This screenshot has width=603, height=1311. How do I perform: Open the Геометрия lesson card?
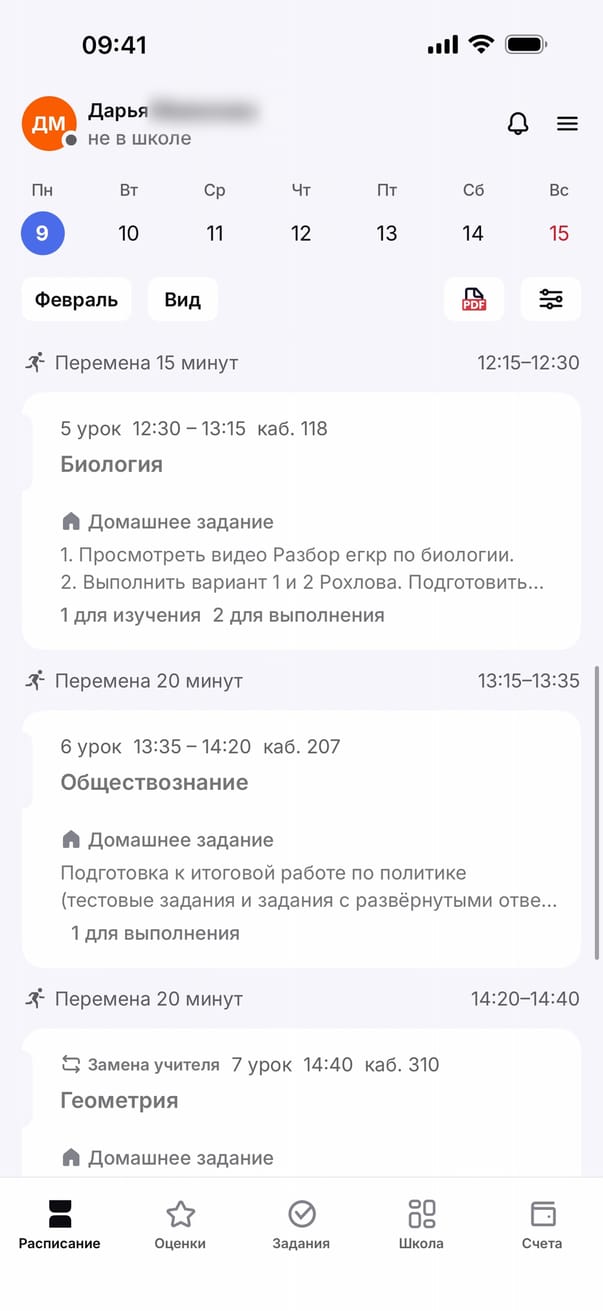(301, 1100)
